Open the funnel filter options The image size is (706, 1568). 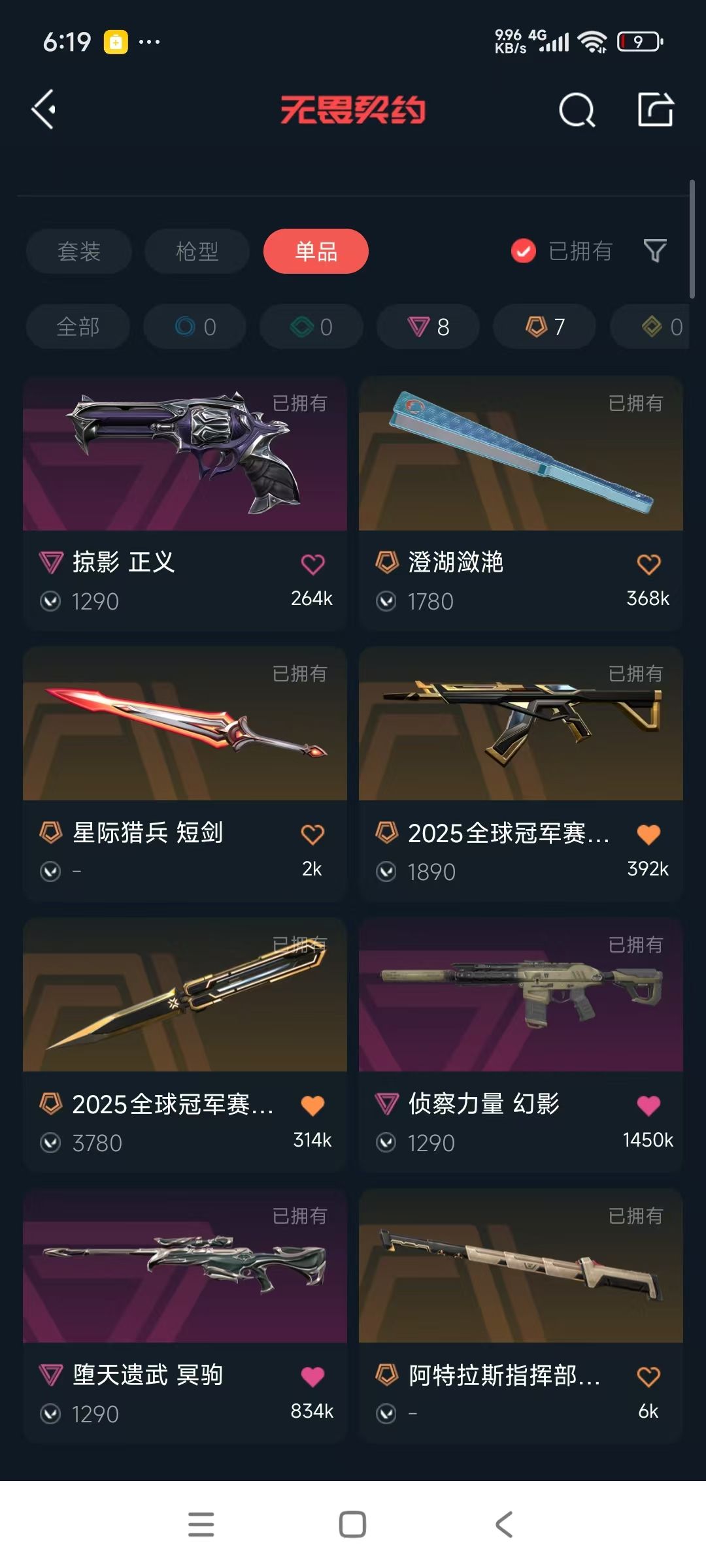655,251
